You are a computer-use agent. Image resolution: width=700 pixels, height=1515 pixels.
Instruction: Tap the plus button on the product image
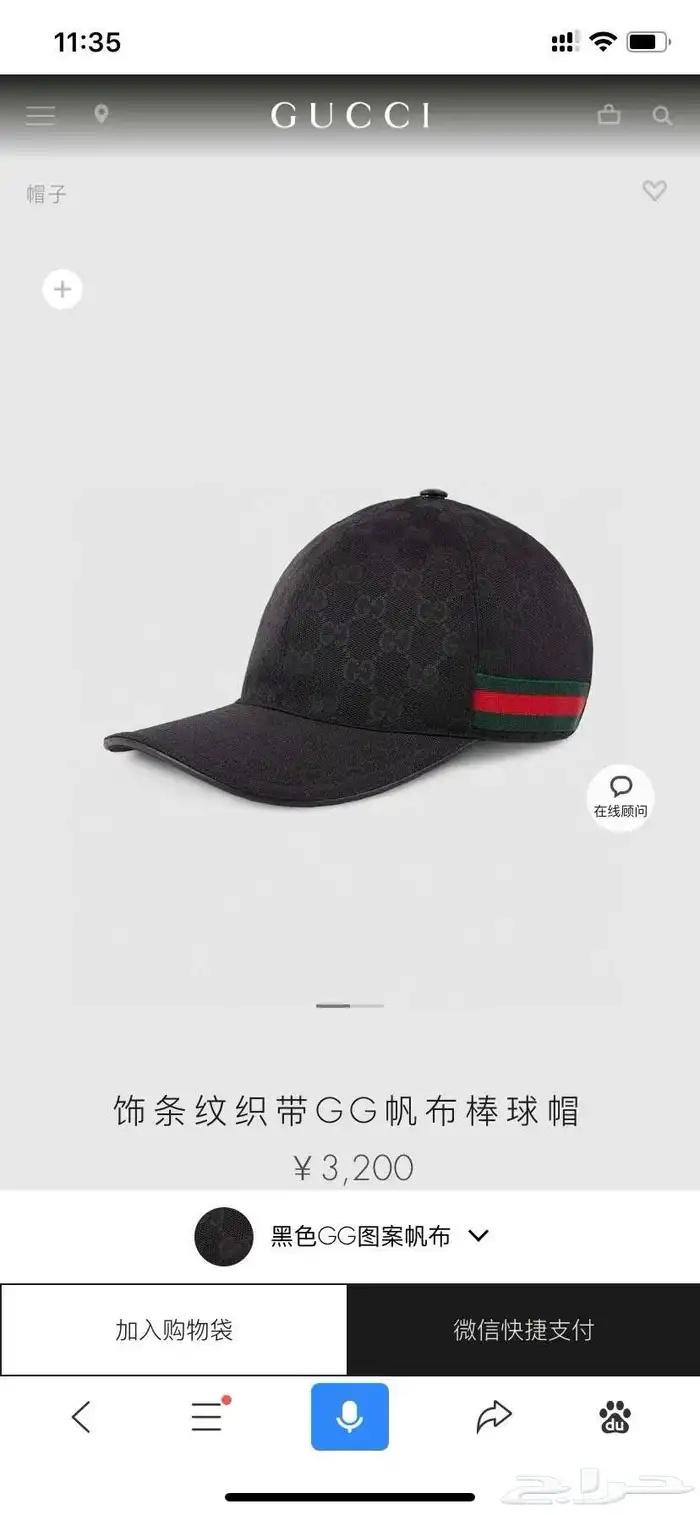point(62,289)
